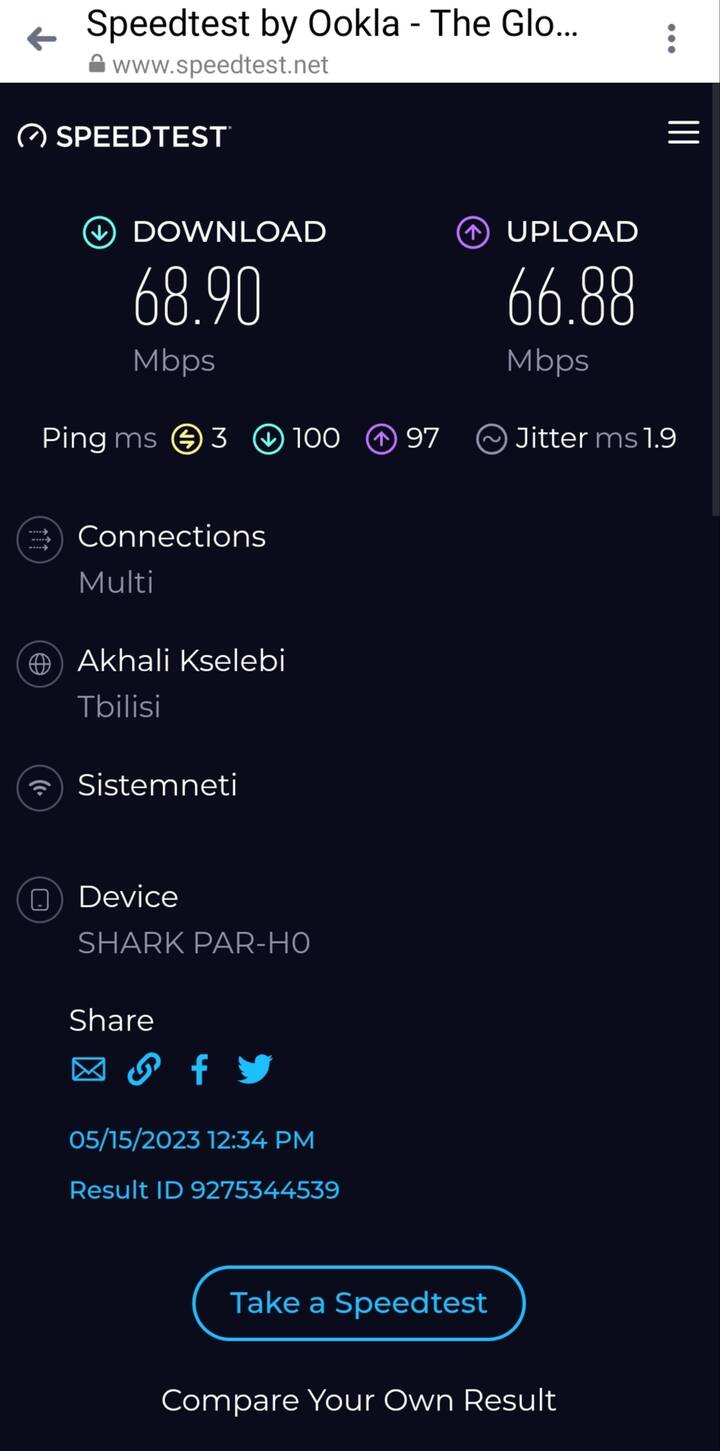Open the Speedtest logo home link
This screenshot has height=1451, width=720.
click(124, 136)
